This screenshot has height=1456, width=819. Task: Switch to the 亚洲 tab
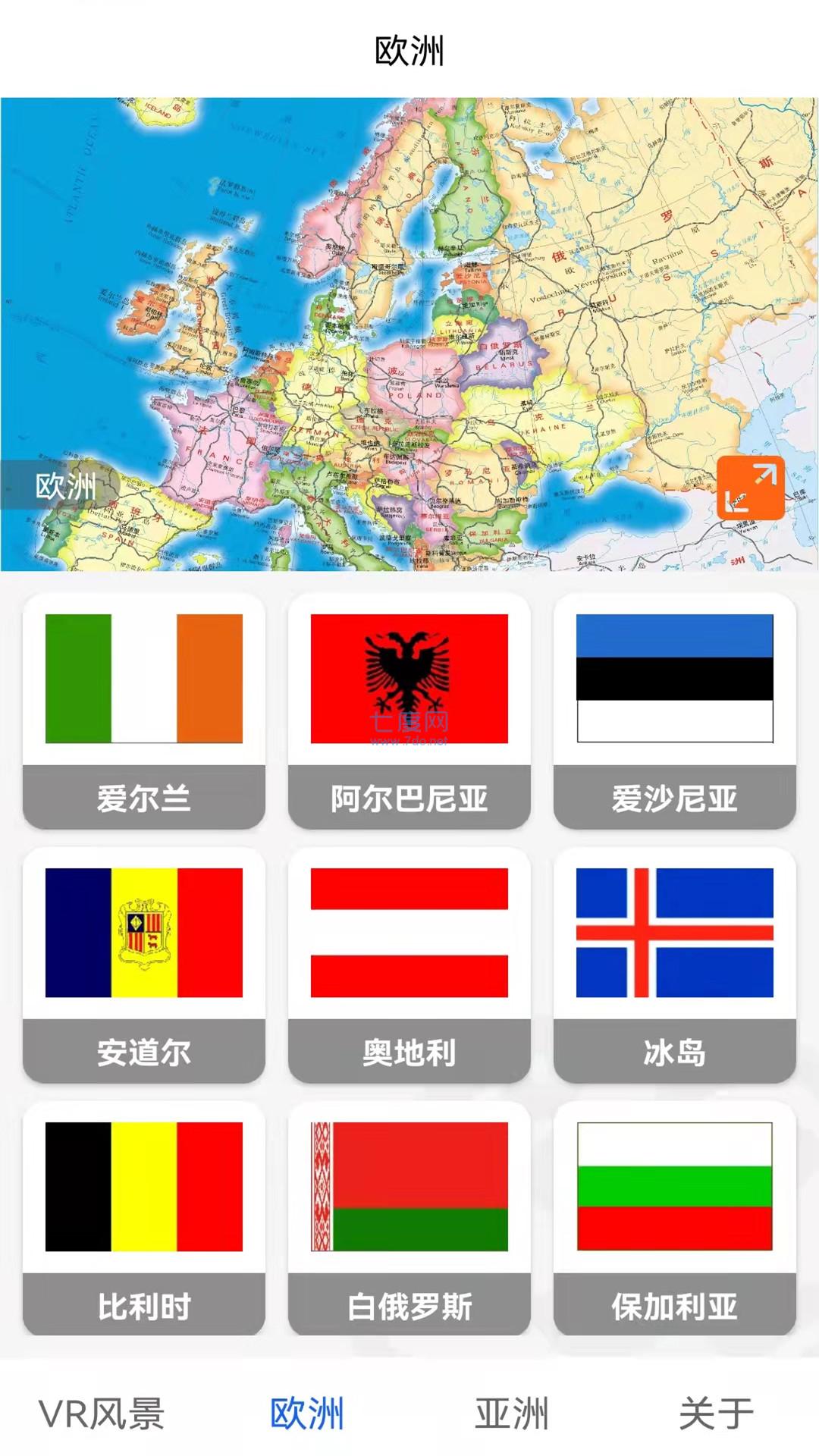coord(512,1414)
